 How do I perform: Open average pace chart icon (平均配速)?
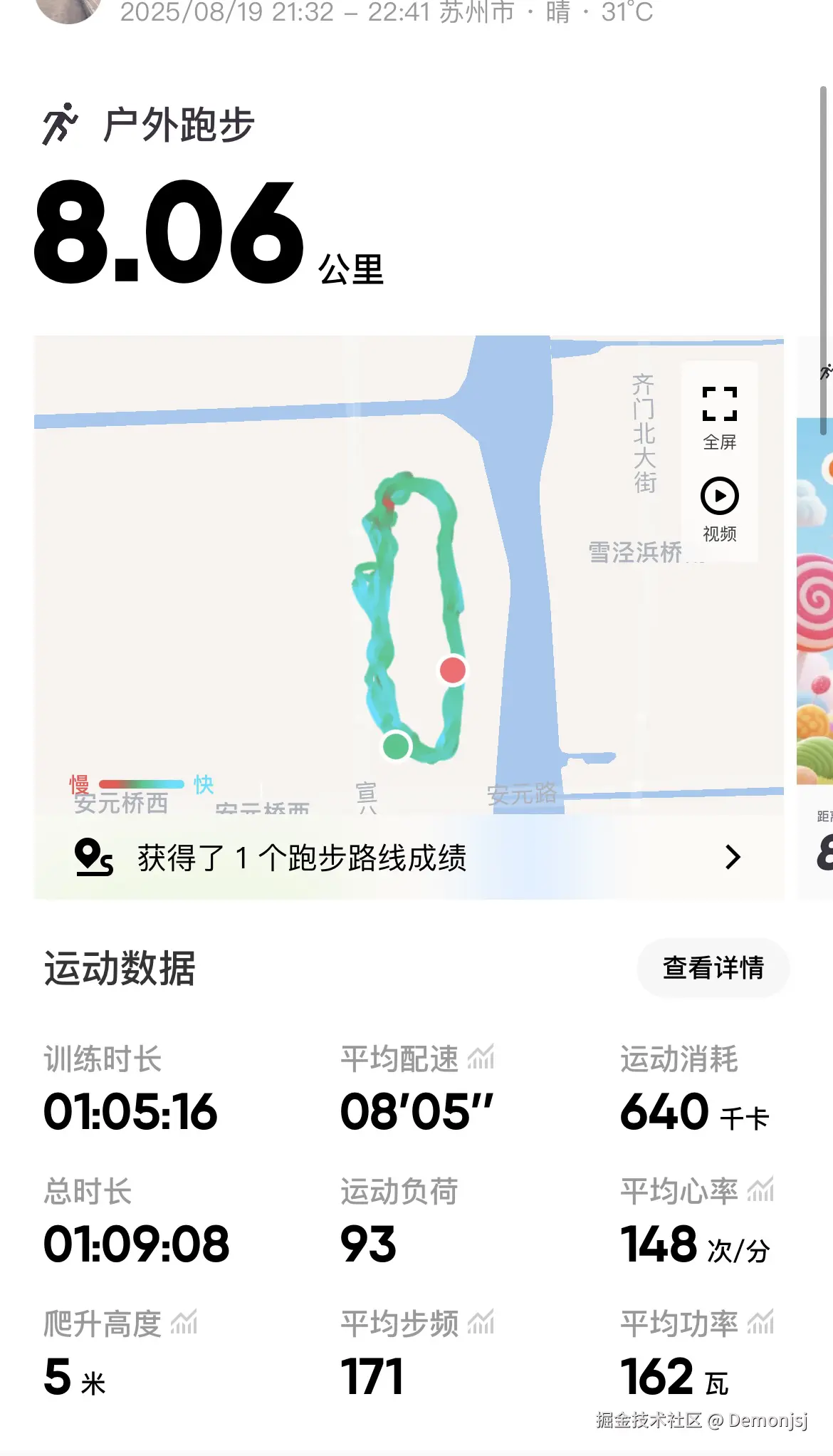pyautogui.click(x=481, y=1058)
